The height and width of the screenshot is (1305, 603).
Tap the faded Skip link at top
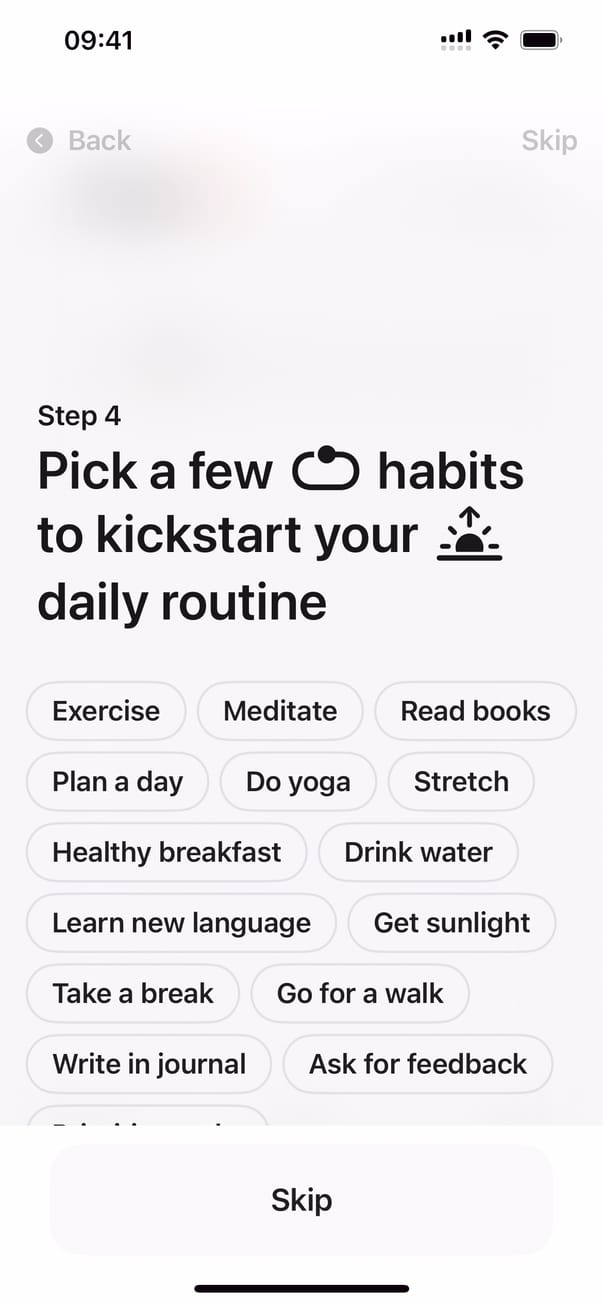(x=548, y=141)
